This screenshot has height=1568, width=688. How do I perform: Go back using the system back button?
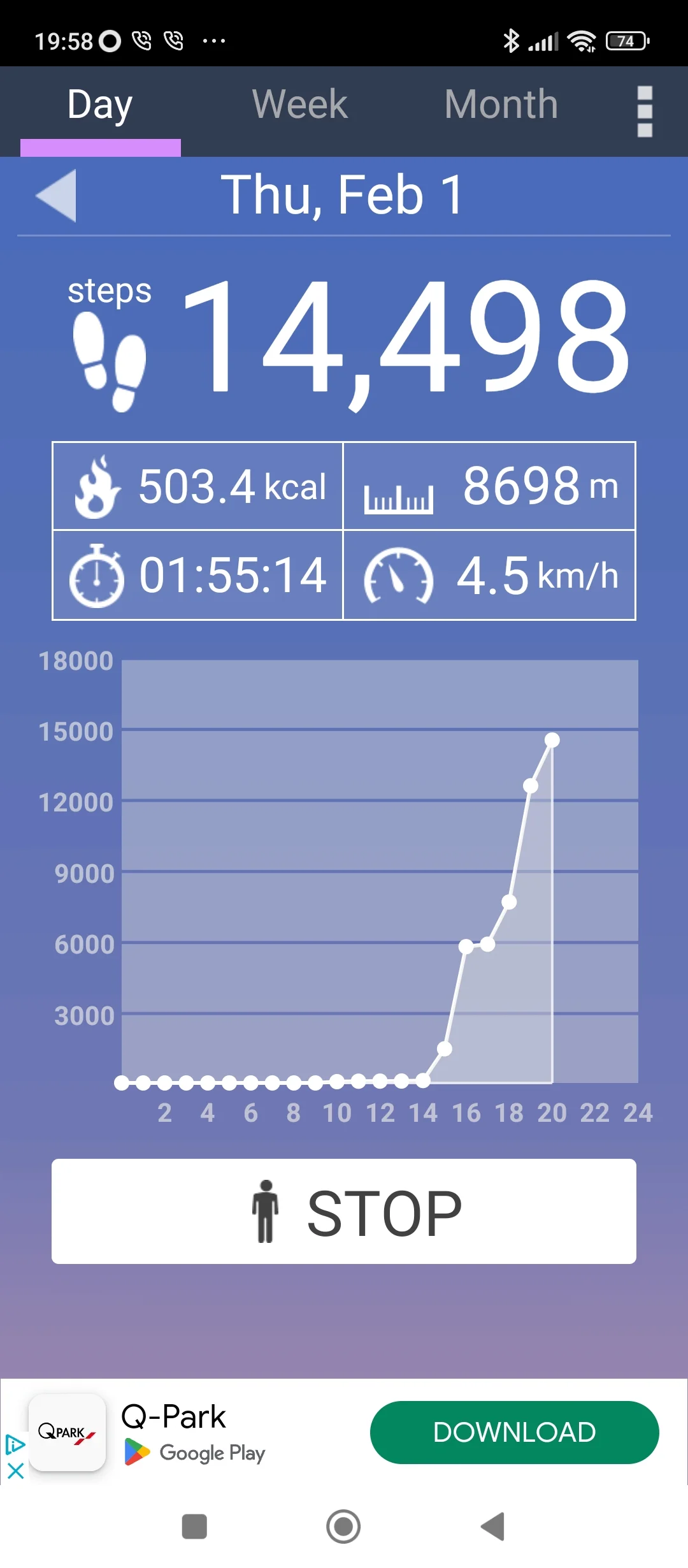click(x=492, y=1527)
